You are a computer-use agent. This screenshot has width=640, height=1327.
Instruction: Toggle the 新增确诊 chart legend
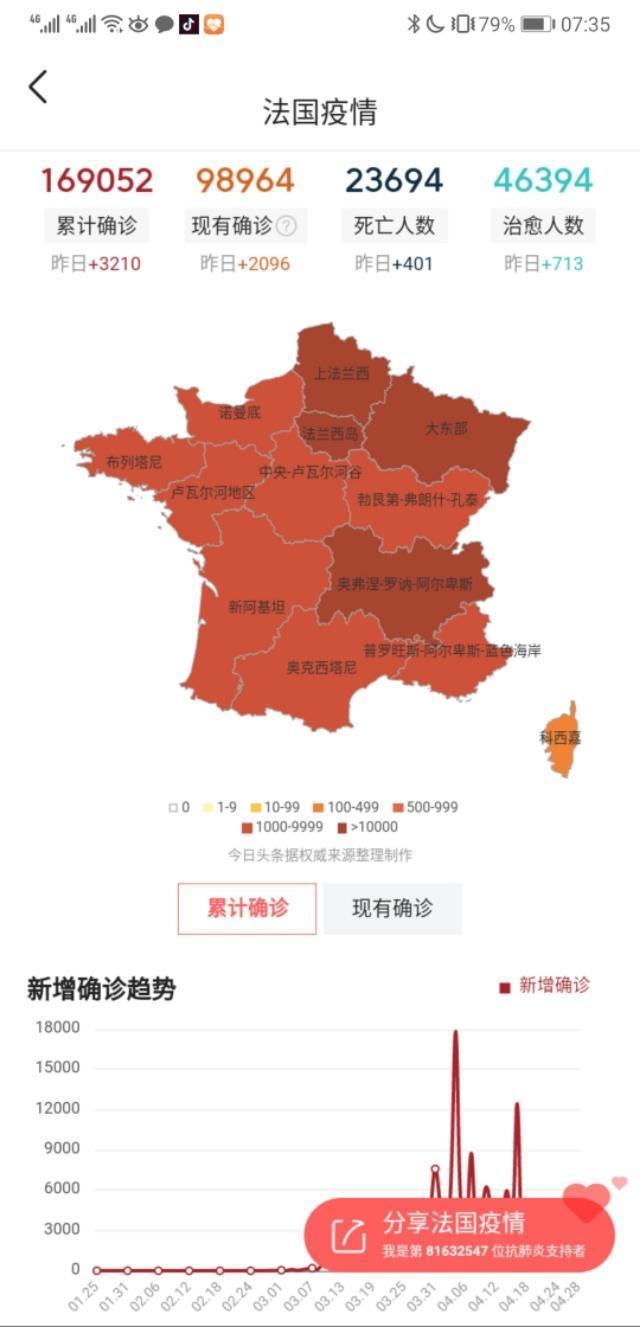(x=544, y=986)
